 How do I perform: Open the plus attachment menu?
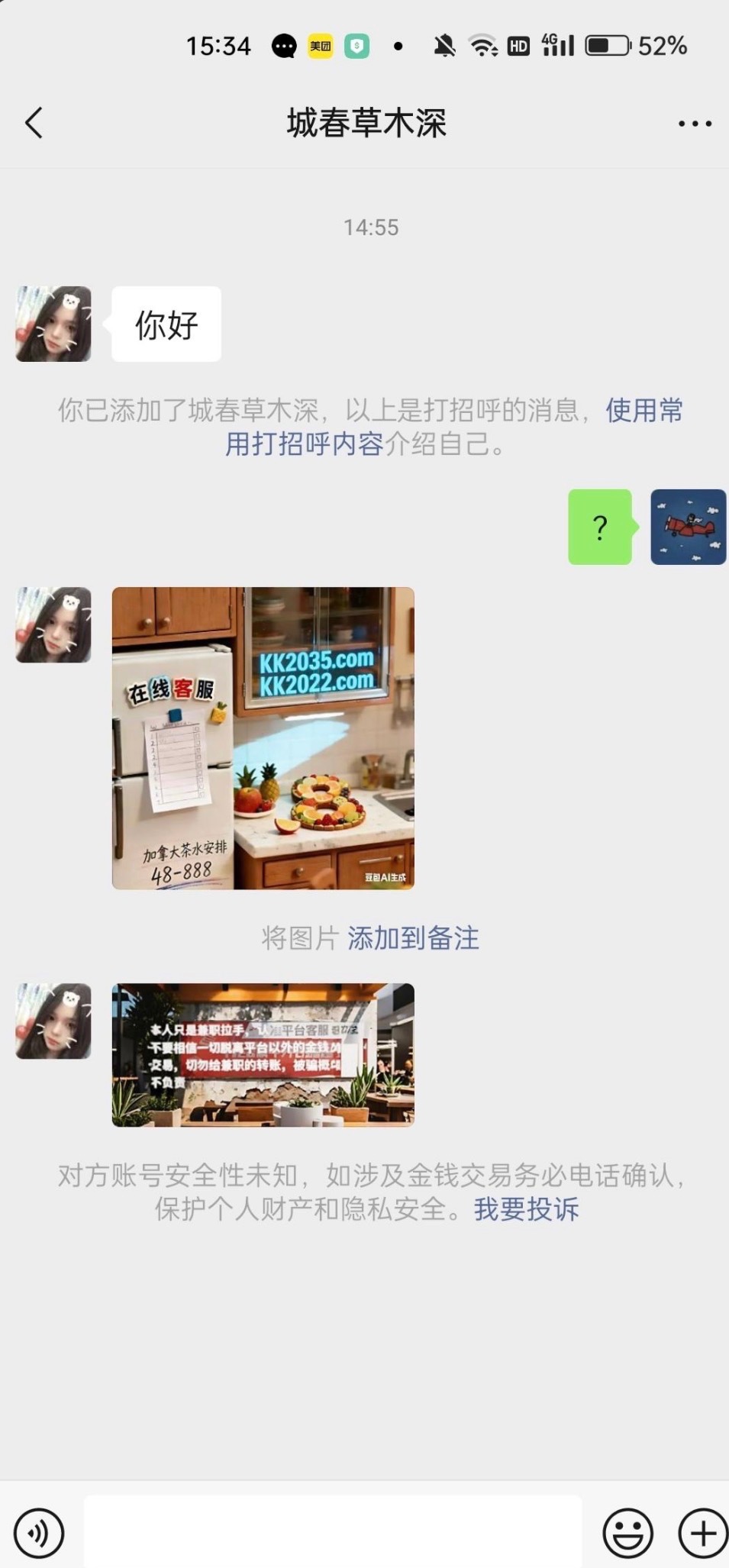[702, 1532]
